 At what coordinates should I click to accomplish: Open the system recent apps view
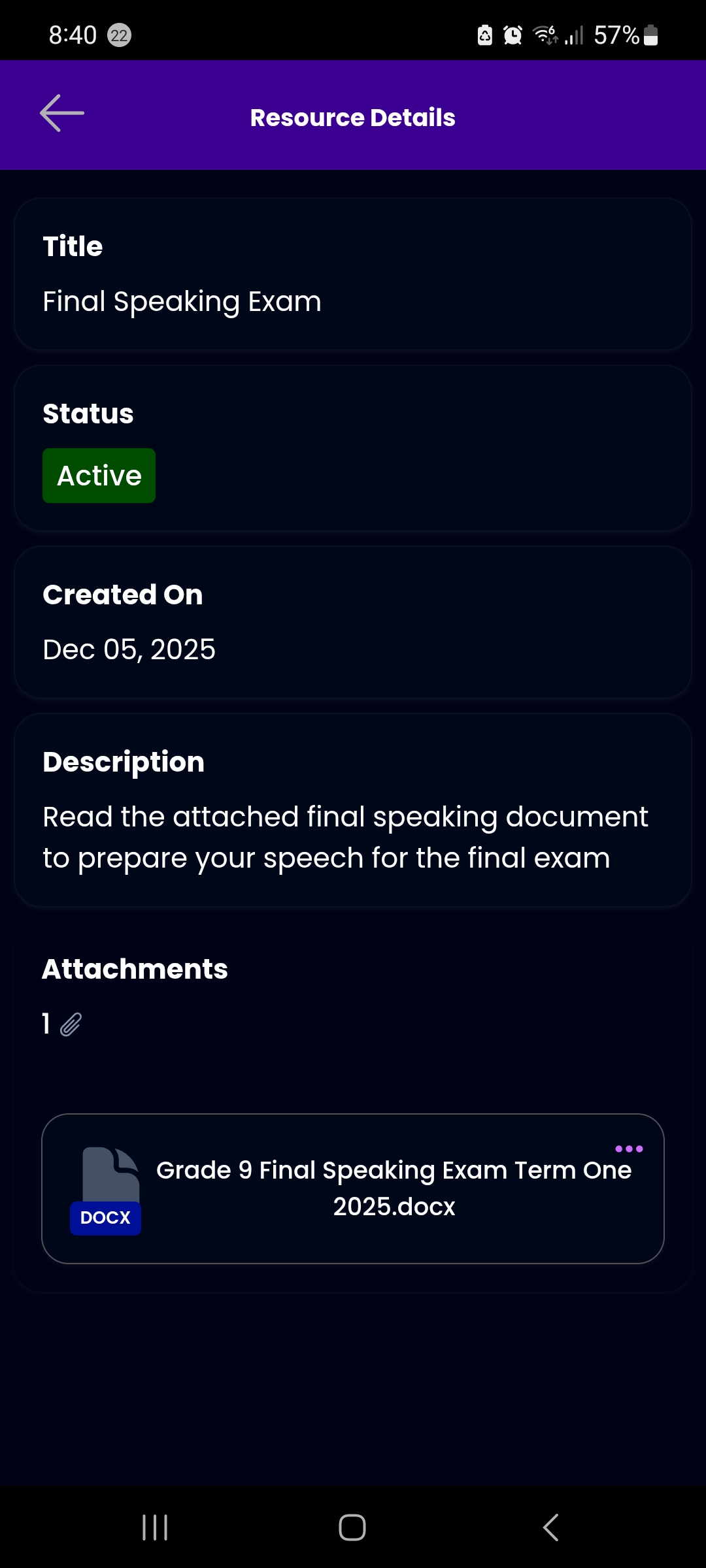(x=155, y=1527)
